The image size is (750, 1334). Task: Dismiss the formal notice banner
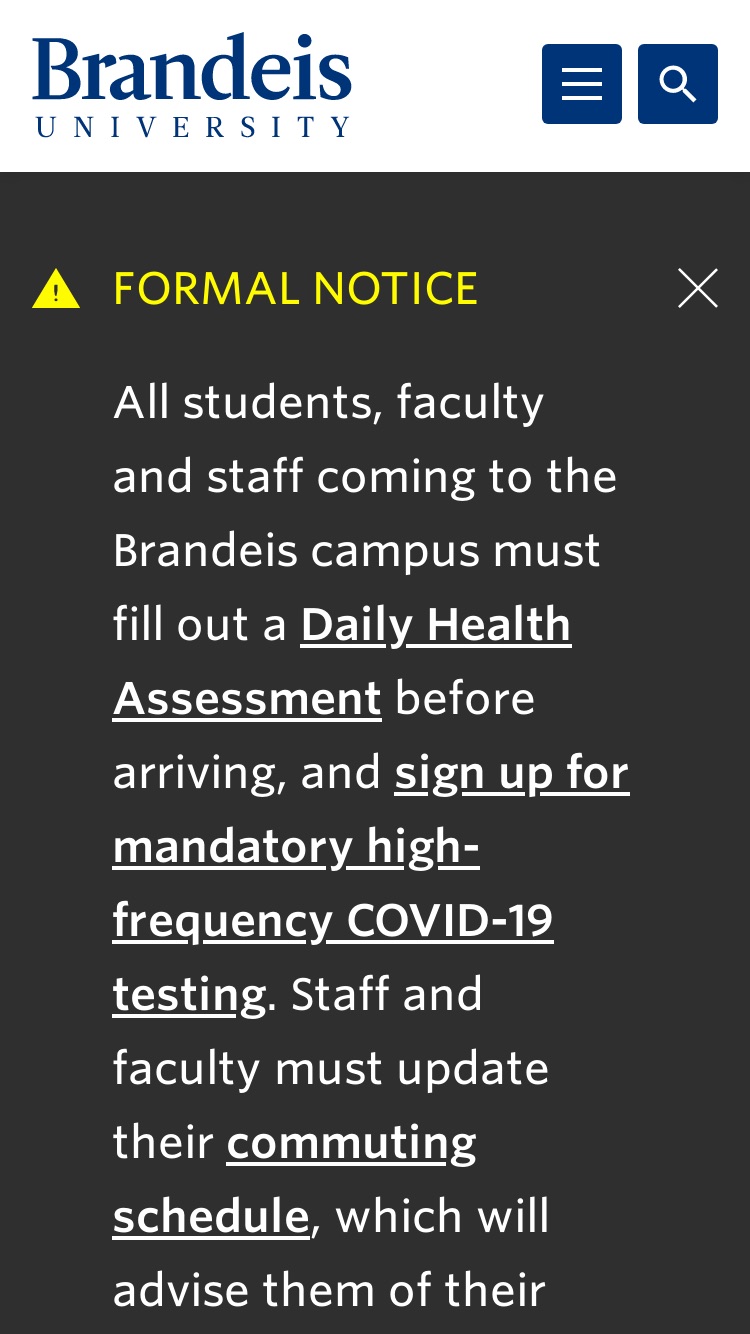698,288
